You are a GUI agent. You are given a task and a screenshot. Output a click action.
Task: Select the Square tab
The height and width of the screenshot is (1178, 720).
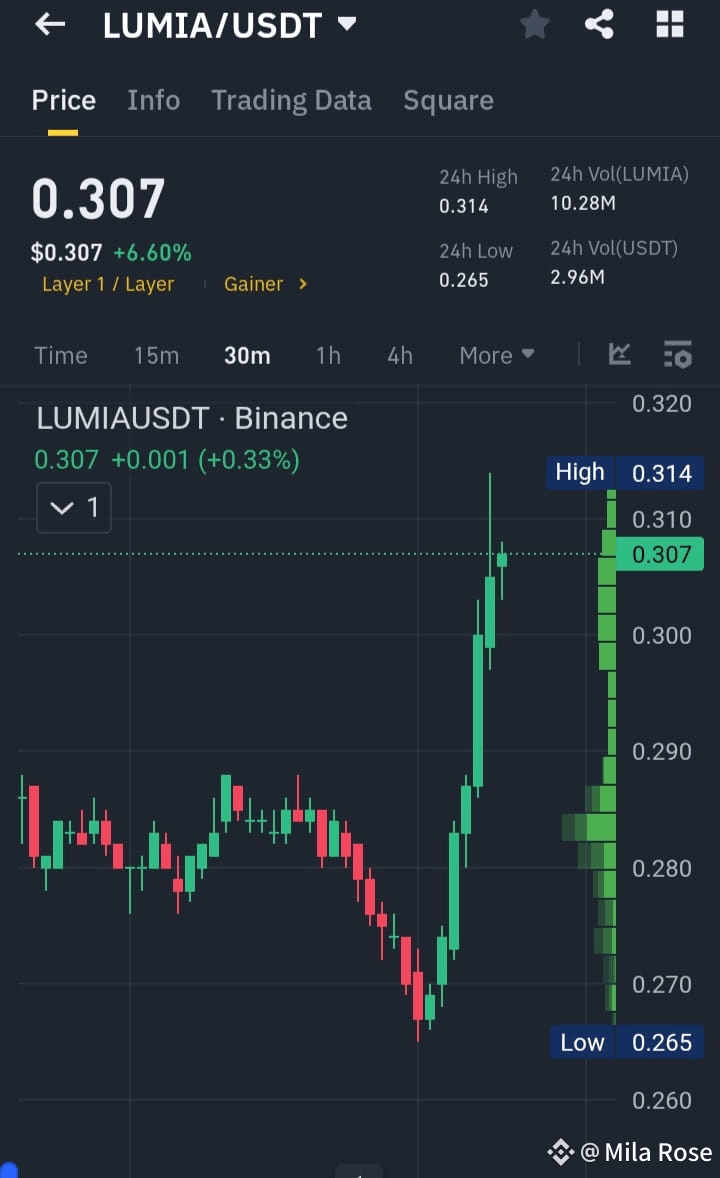coord(448,100)
